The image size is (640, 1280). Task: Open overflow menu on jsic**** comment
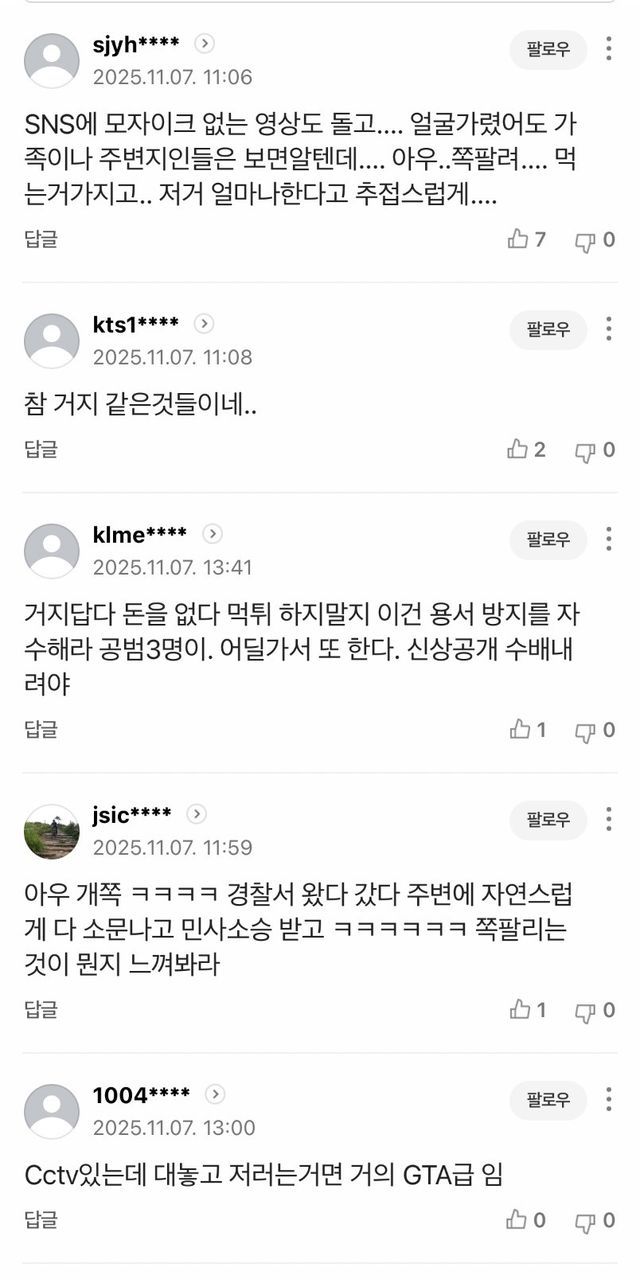pyautogui.click(x=609, y=818)
